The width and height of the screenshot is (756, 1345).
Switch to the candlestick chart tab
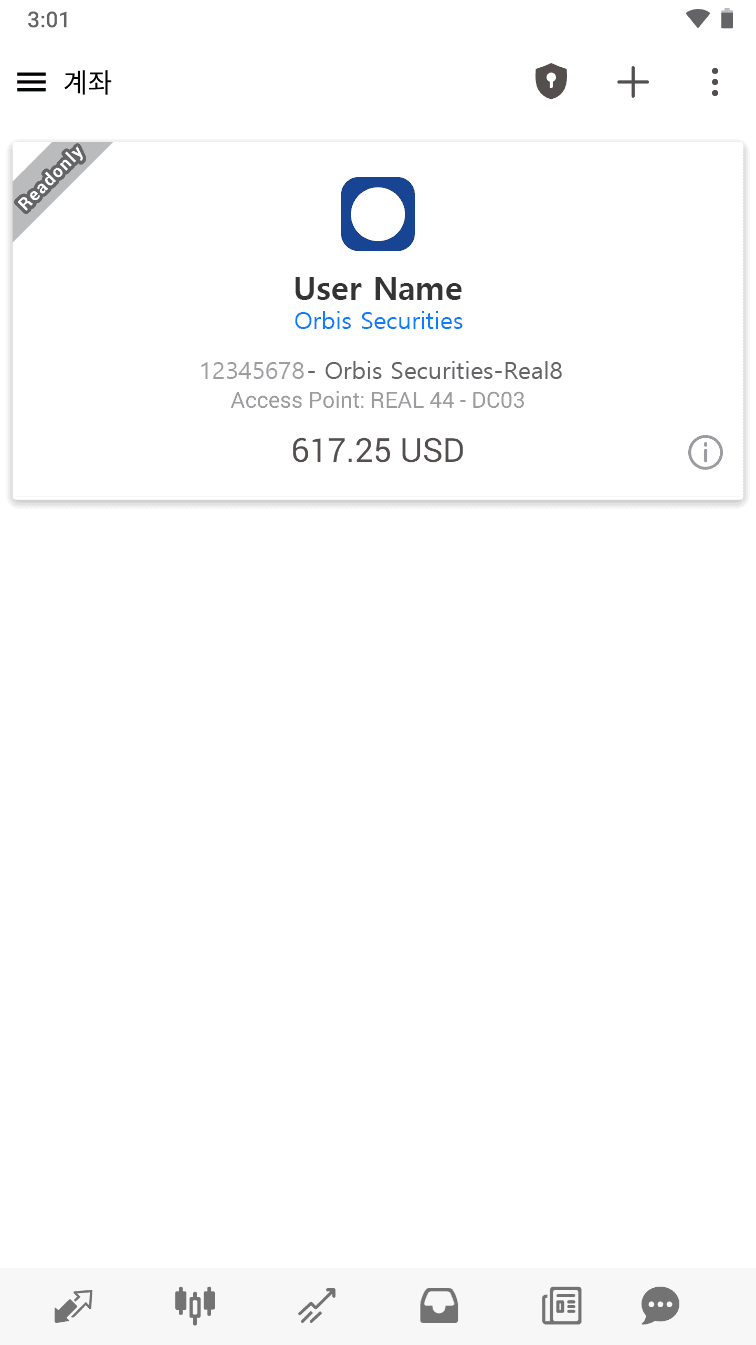[195, 1303]
